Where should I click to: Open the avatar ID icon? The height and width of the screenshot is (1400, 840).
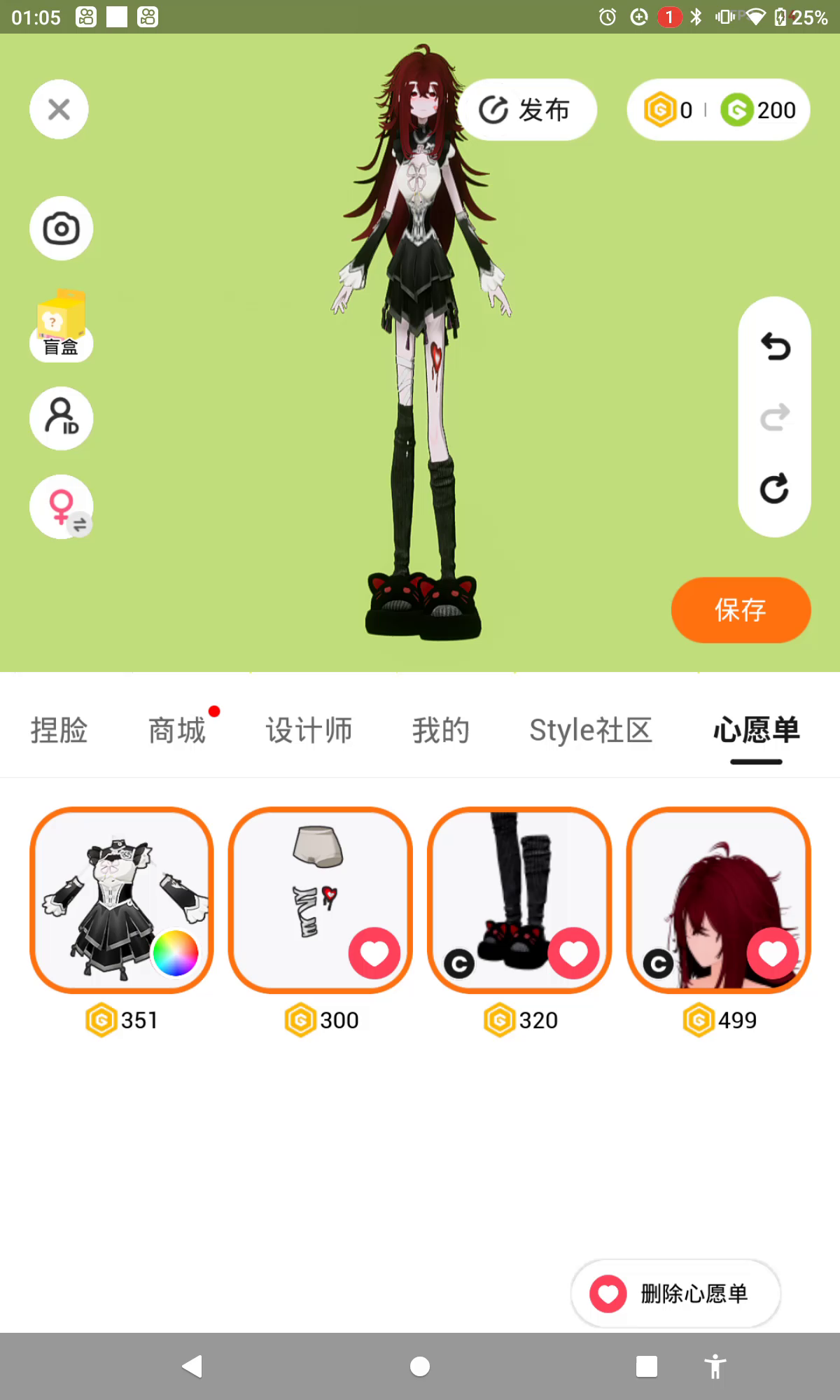(61, 418)
